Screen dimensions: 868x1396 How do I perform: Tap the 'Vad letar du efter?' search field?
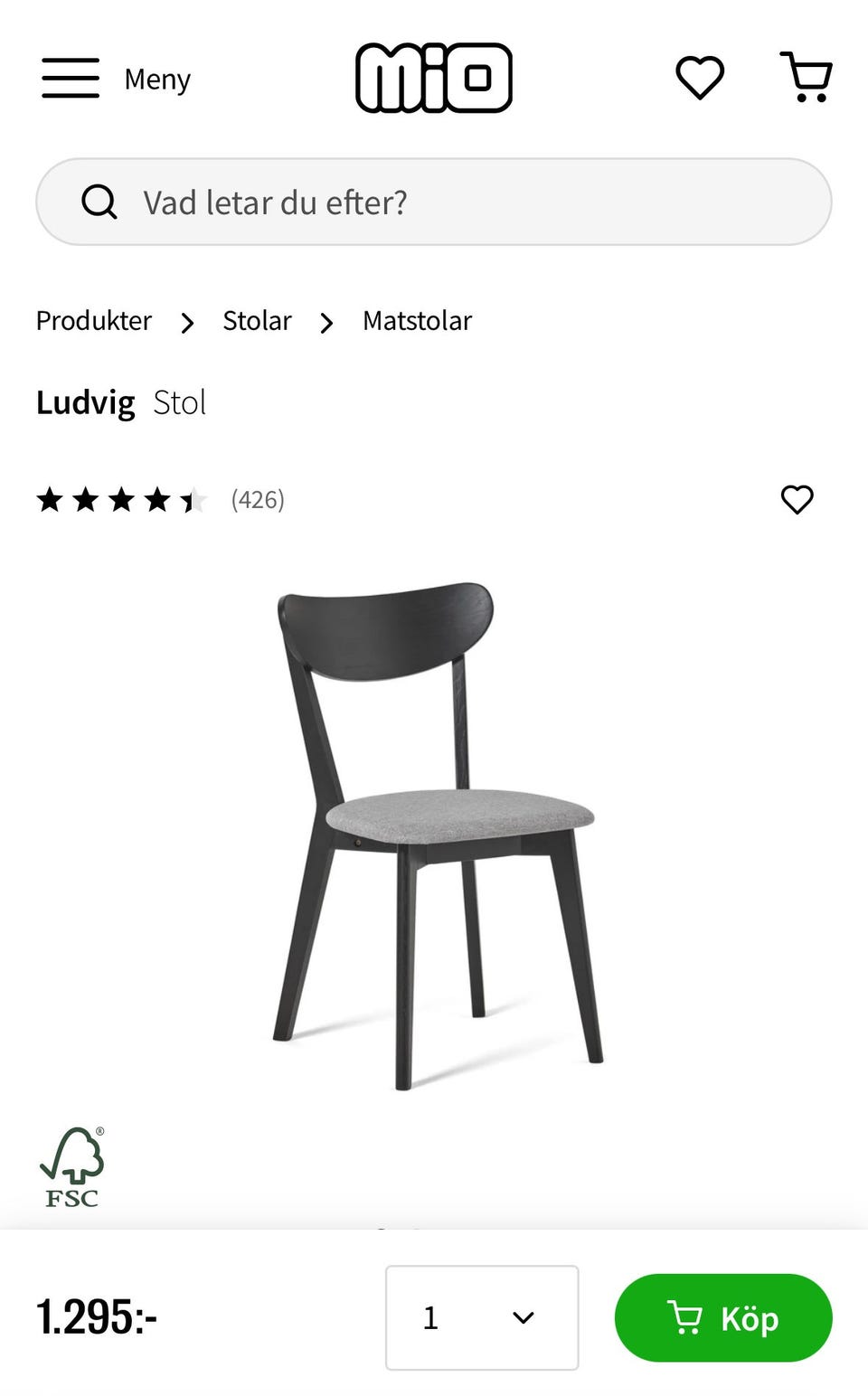(x=434, y=203)
